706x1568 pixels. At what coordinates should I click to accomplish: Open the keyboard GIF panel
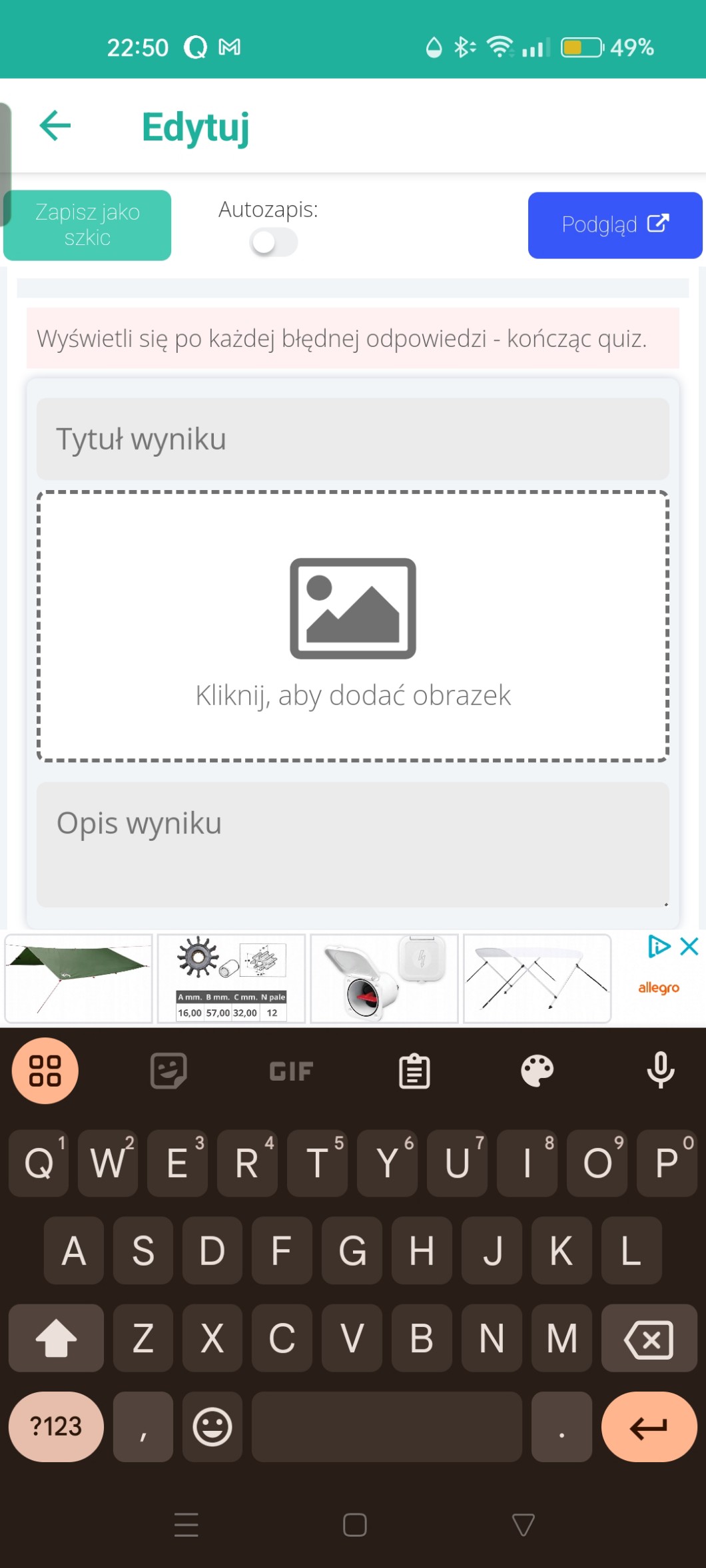pyautogui.click(x=291, y=1071)
